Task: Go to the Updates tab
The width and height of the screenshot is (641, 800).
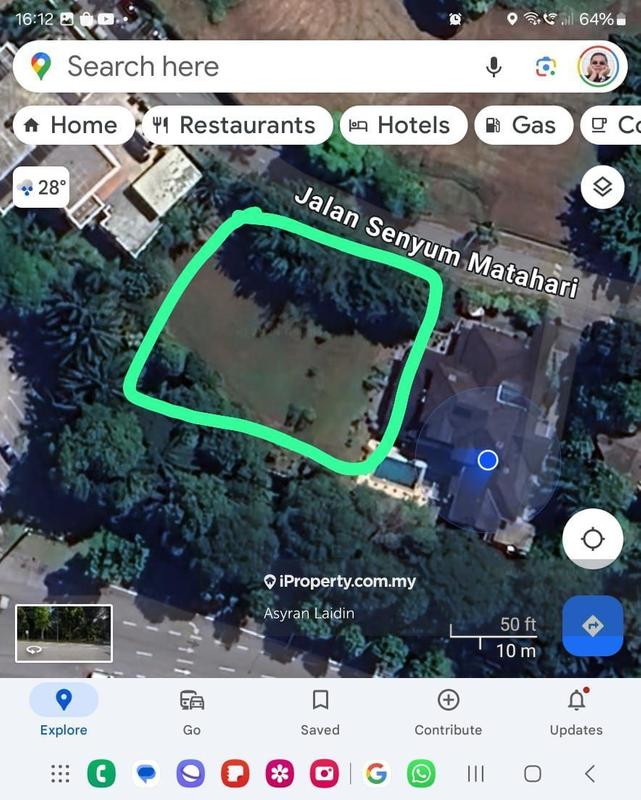Action: [576, 712]
